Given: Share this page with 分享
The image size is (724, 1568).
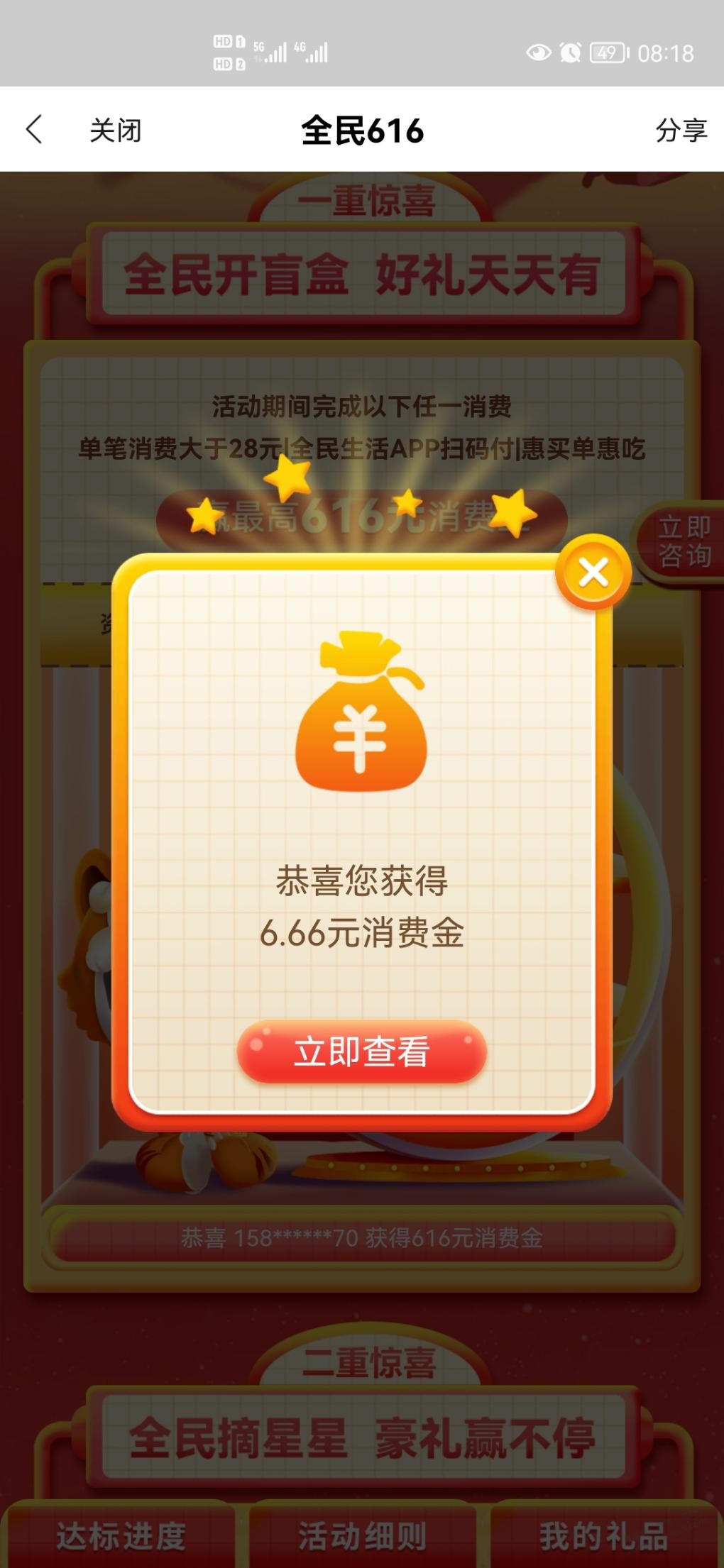Looking at the screenshot, I should click(681, 130).
